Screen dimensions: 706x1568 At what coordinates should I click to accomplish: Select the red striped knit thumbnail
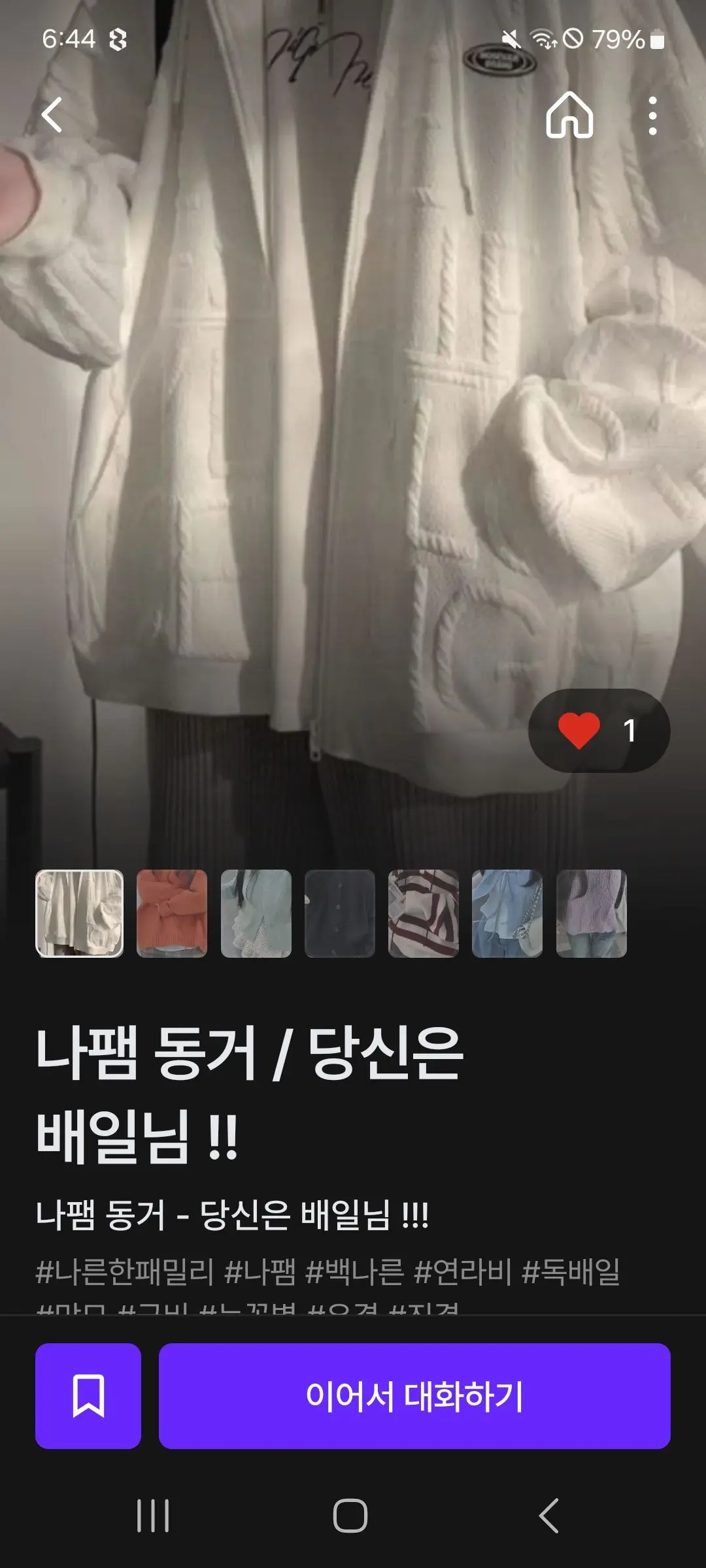point(424,913)
